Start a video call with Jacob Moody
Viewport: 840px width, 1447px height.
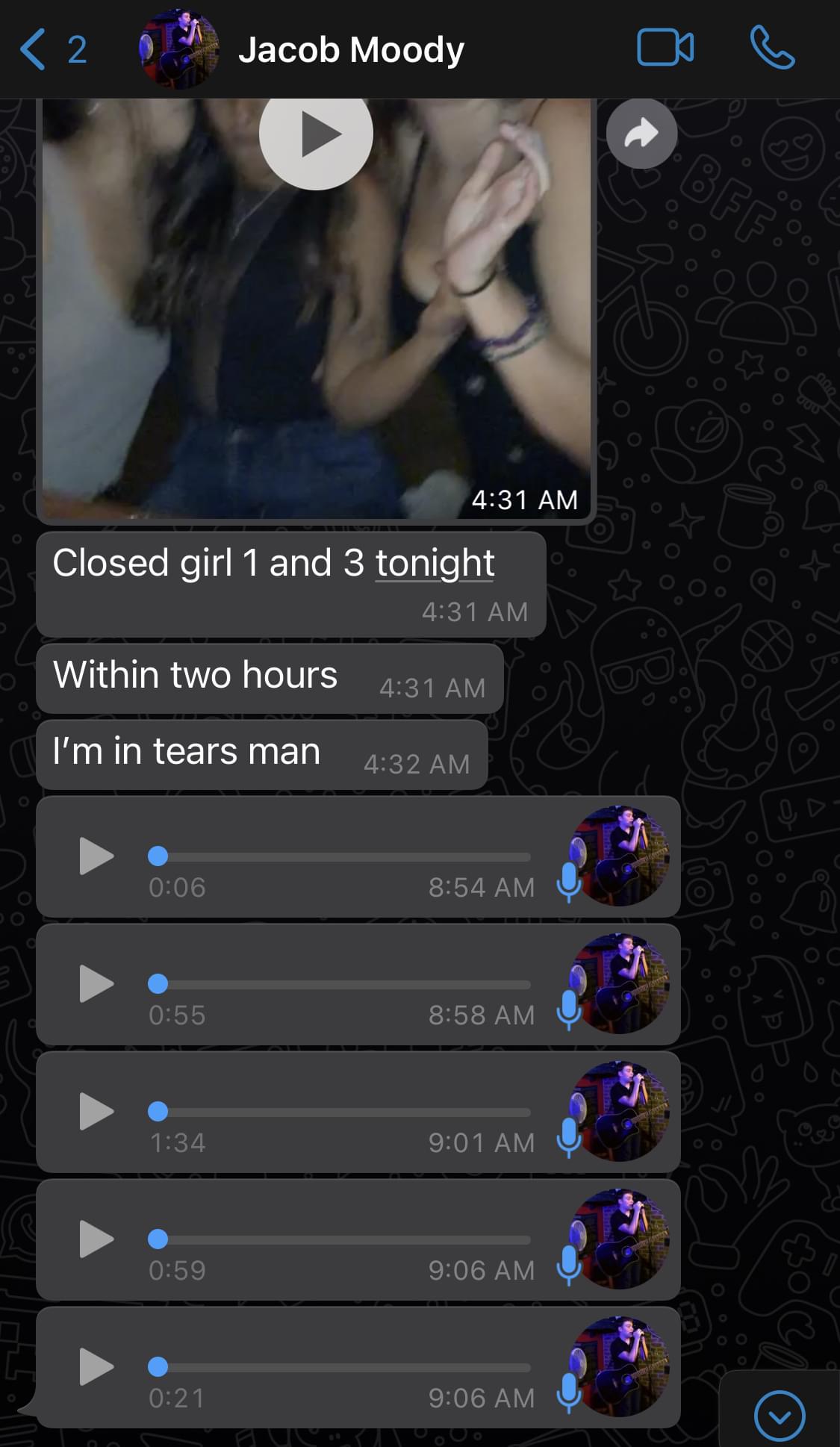(x=665, y=49)
